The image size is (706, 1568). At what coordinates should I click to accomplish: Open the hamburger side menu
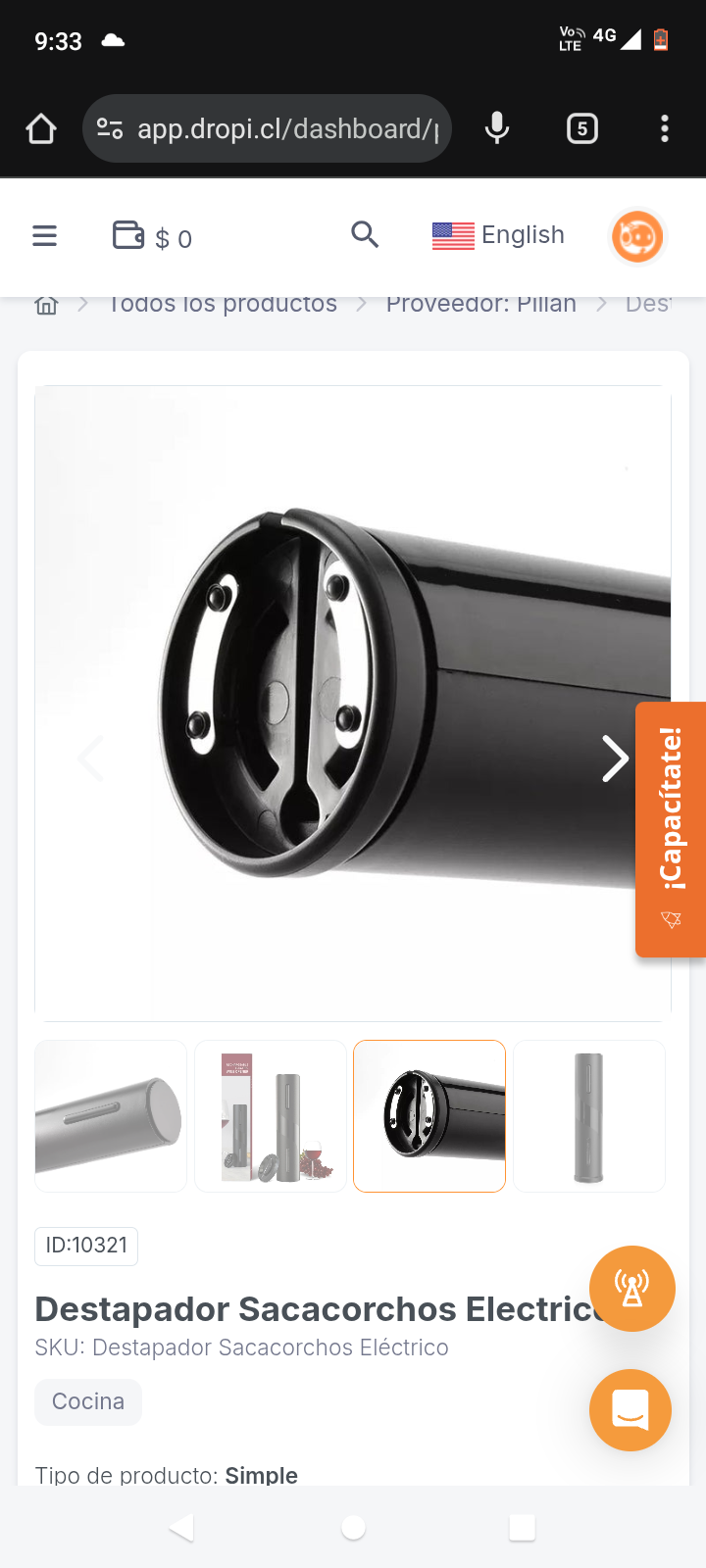pyautogui.click(x=45, y=236)
